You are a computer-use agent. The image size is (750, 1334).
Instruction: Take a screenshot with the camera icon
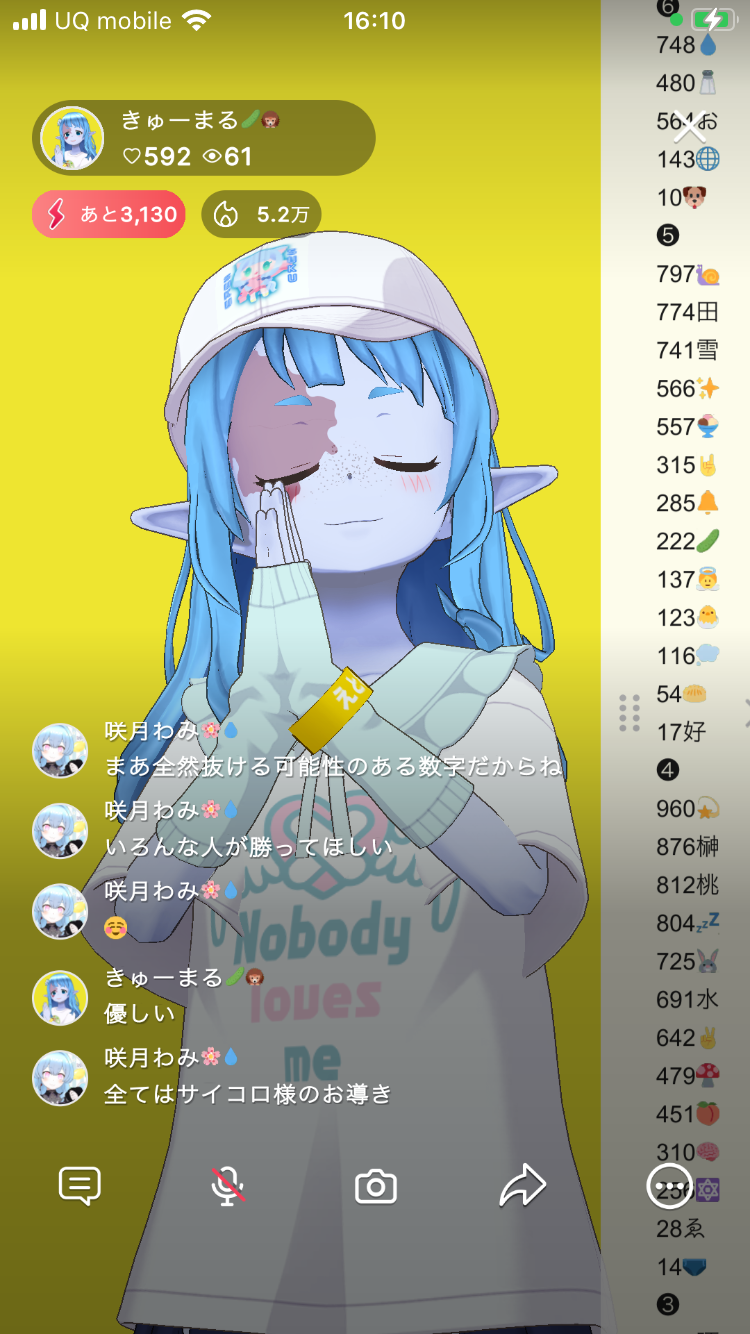pyautogui.click(x=376, y=1187)
